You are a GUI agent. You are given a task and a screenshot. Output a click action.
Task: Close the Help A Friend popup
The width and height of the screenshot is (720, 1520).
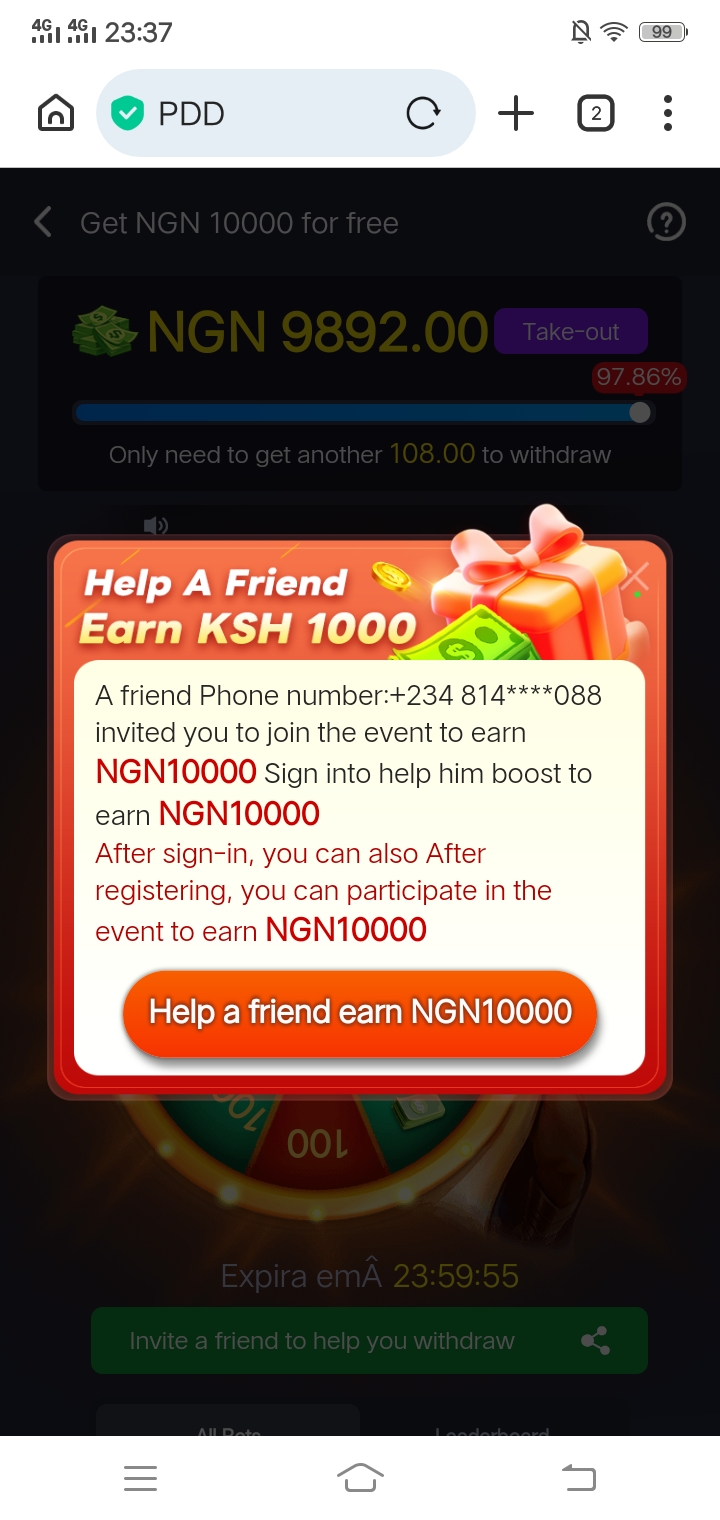(636, 577)
